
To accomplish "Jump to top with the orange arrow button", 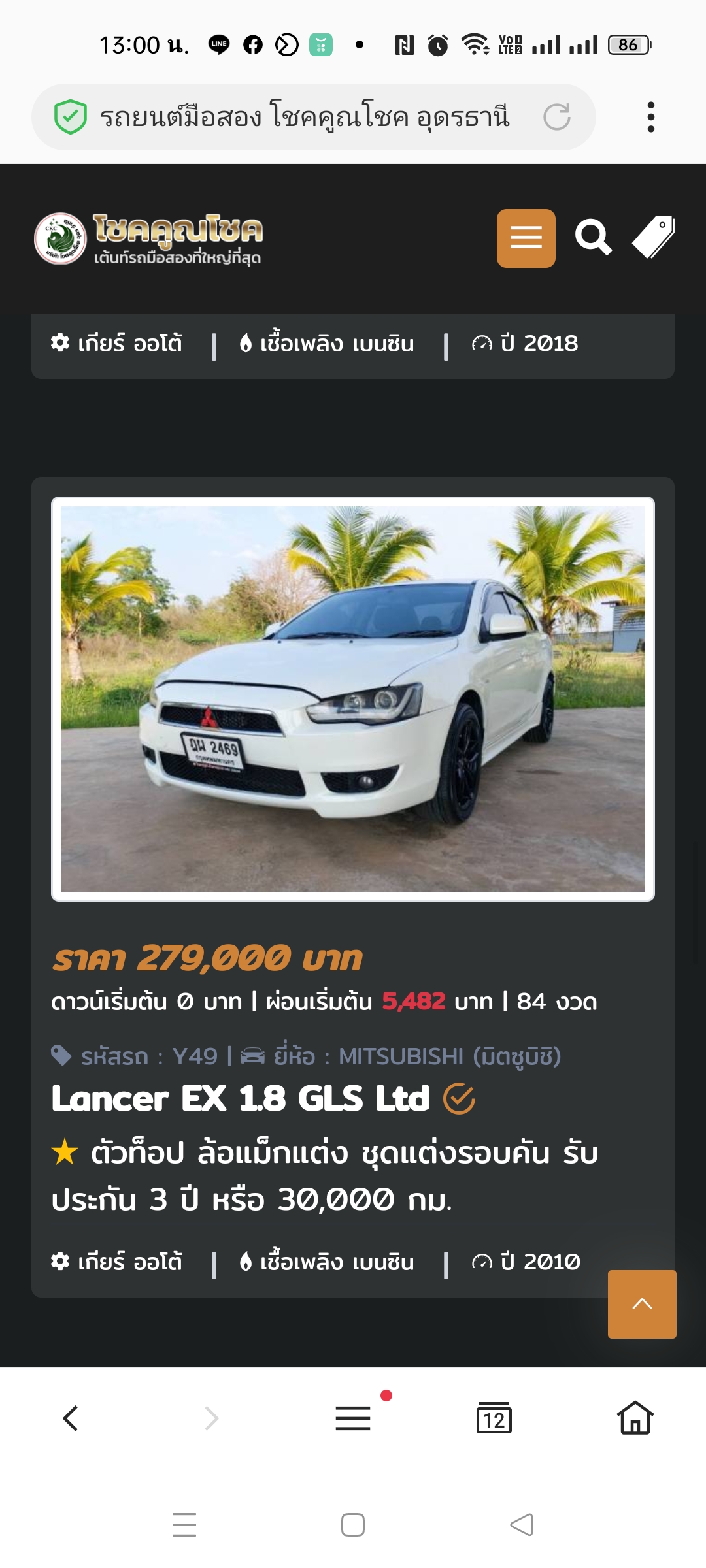I will pyautogui.click(x=642, y=1304).
